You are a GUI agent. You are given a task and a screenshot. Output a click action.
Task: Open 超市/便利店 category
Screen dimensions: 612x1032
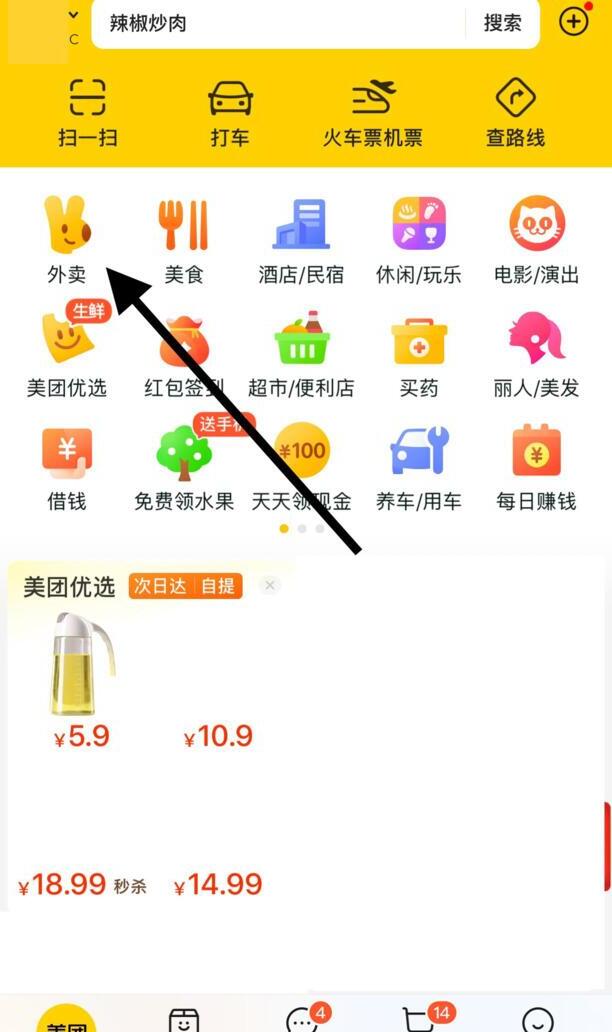point(301,355)
